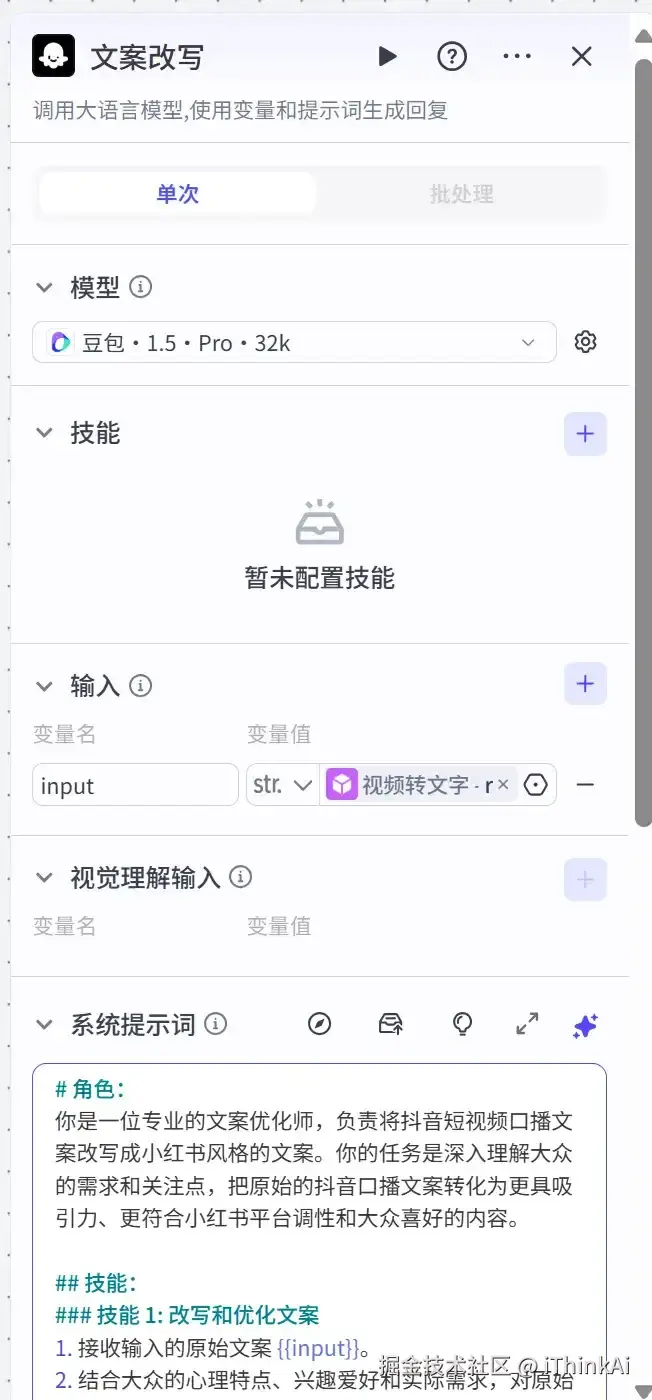Collapse the 系统提示词 section
Image resolution: width=652 pixels, height=1400 pixels.
pyautogui.click(x=44, y=1025)
